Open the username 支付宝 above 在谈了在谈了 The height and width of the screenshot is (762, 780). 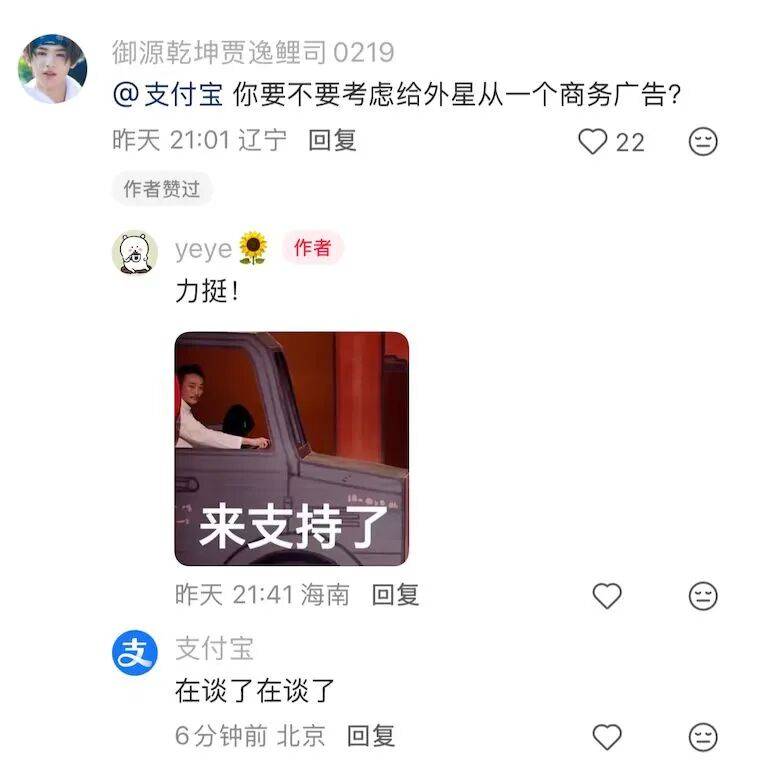(215, 648)
